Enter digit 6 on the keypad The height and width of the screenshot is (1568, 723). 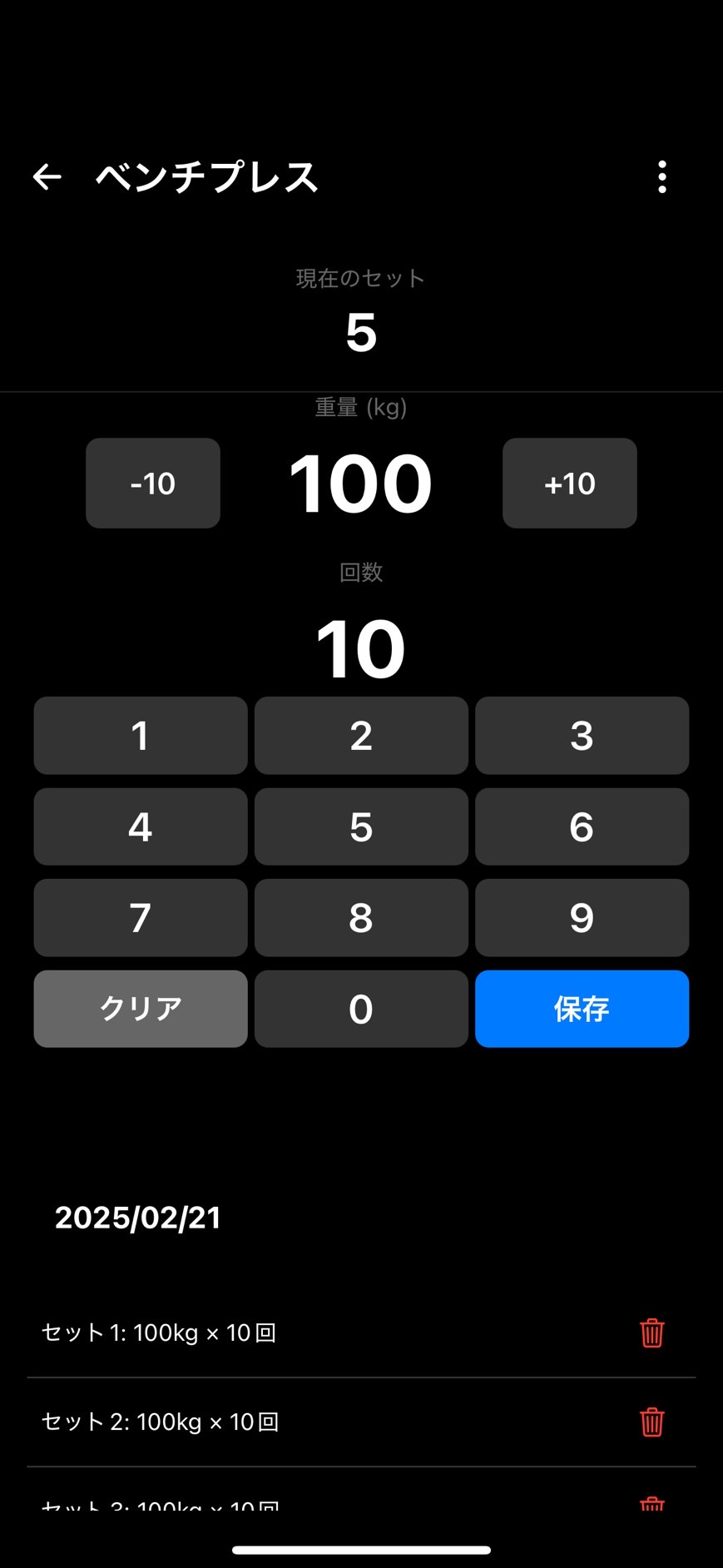(582, 826)
